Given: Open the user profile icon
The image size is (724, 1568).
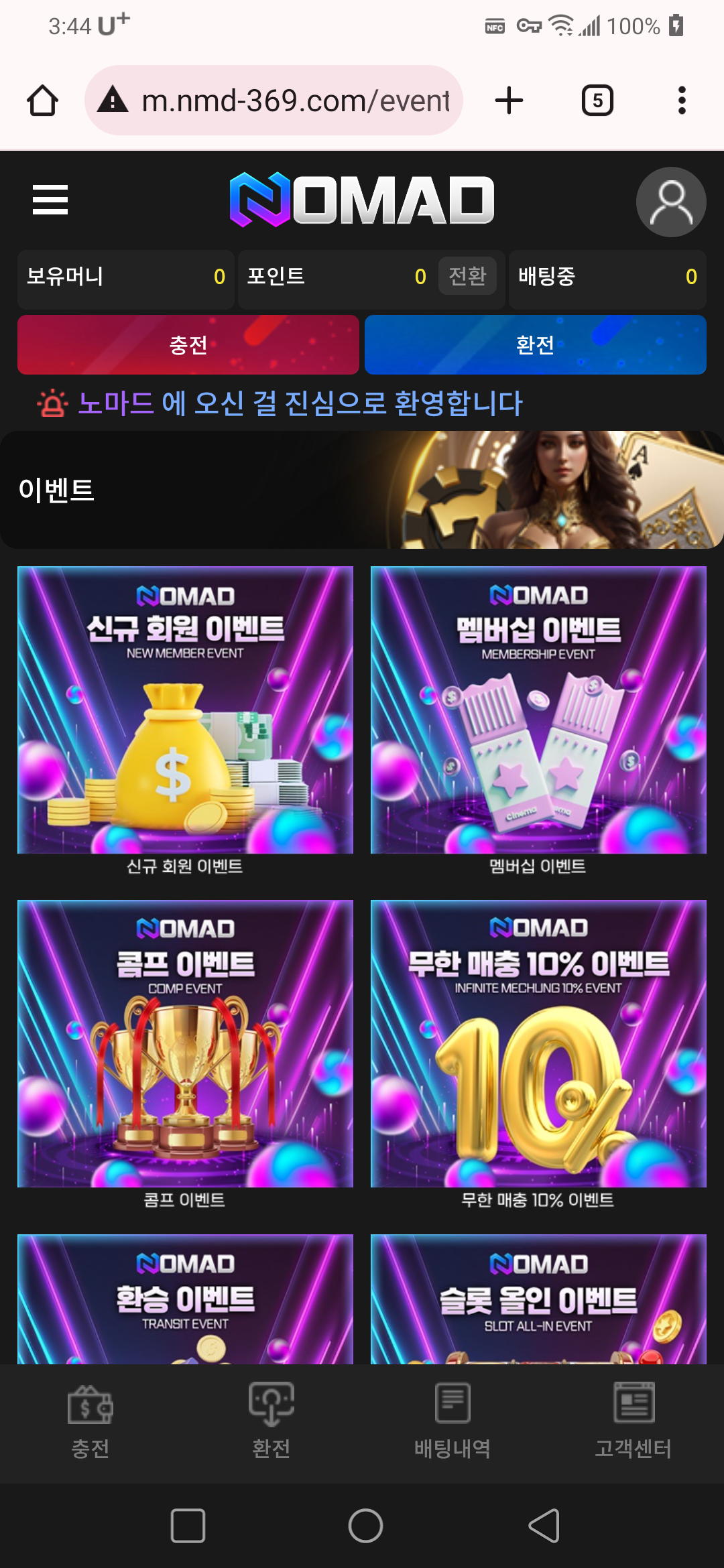Looking at the screenshot, I should tap(670, 202).
